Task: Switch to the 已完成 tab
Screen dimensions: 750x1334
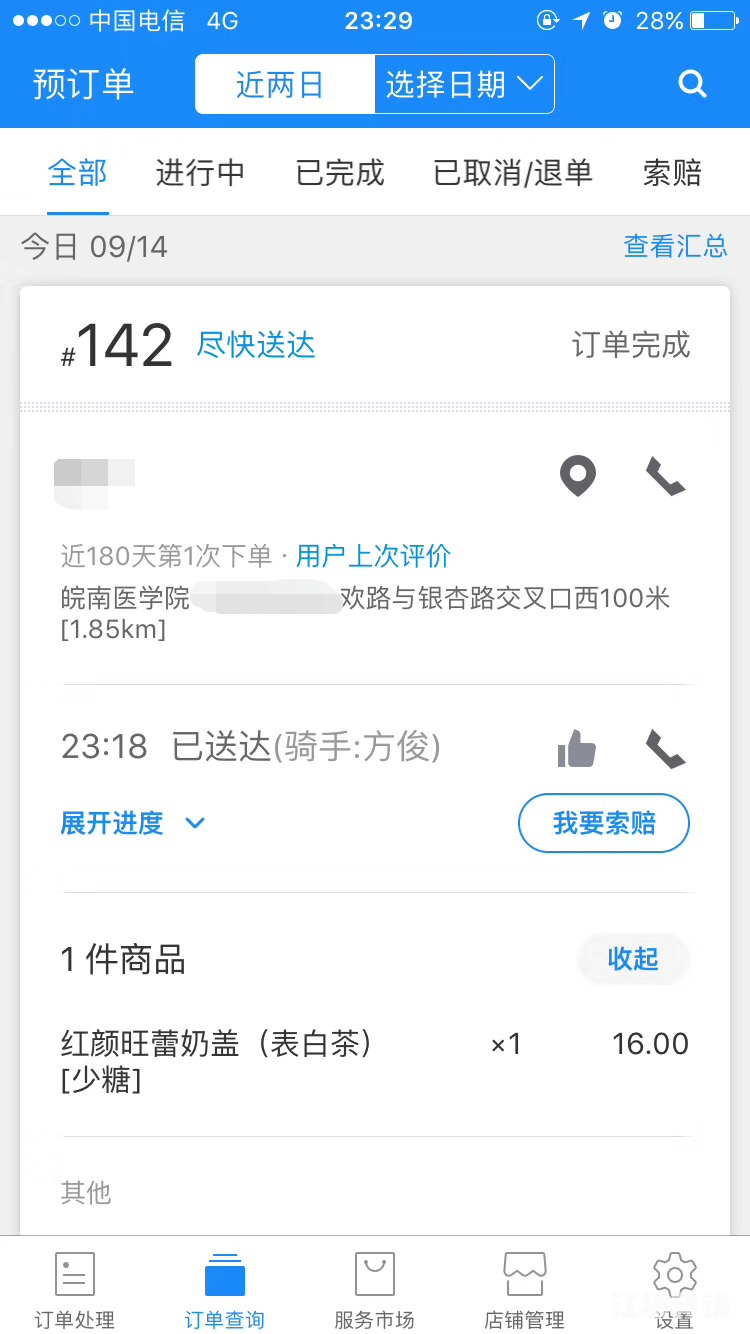Action: point(340,173)
